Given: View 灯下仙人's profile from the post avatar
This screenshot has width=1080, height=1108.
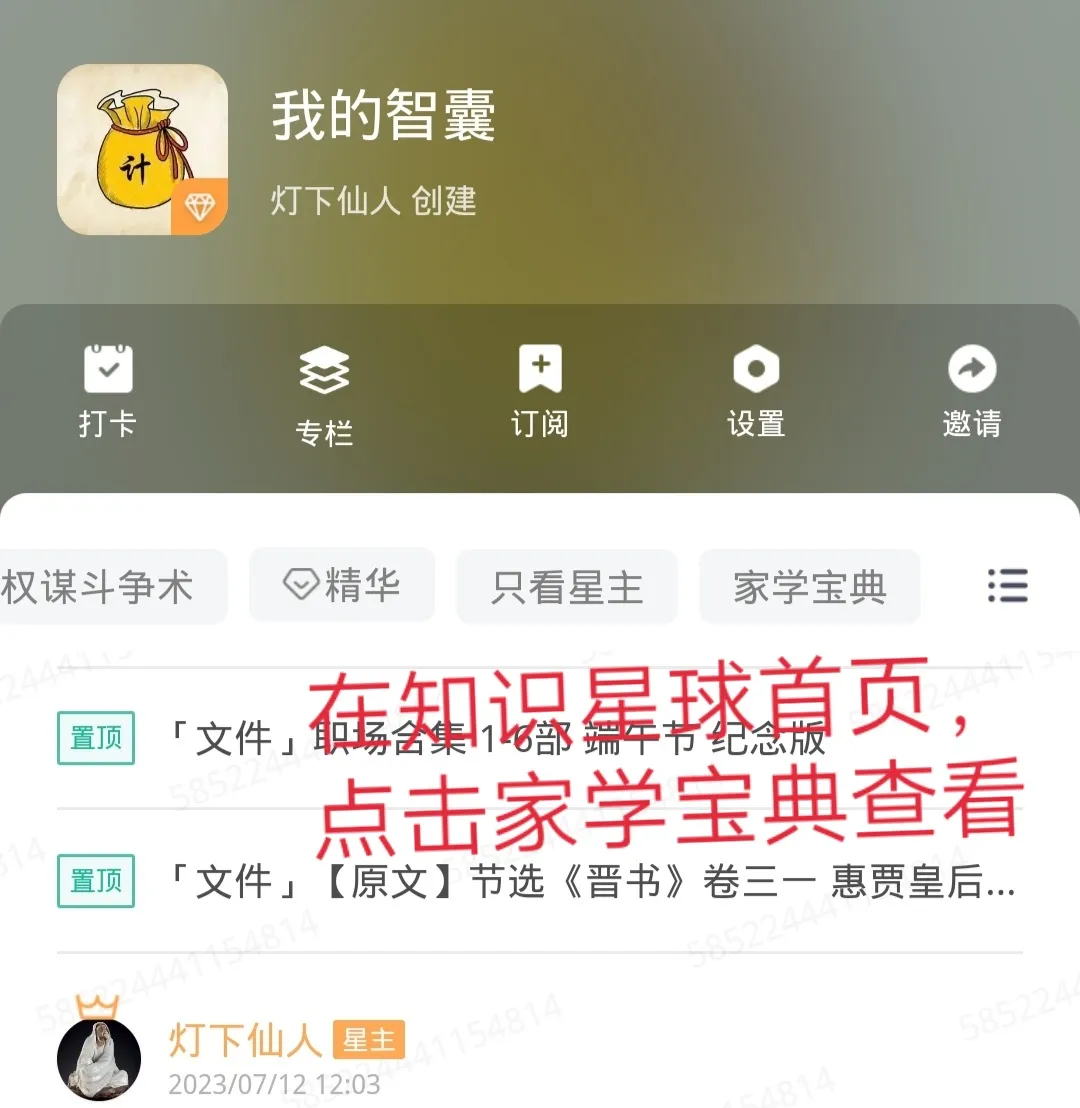Looking at the screenshot, I should (x=99, y=1058).
